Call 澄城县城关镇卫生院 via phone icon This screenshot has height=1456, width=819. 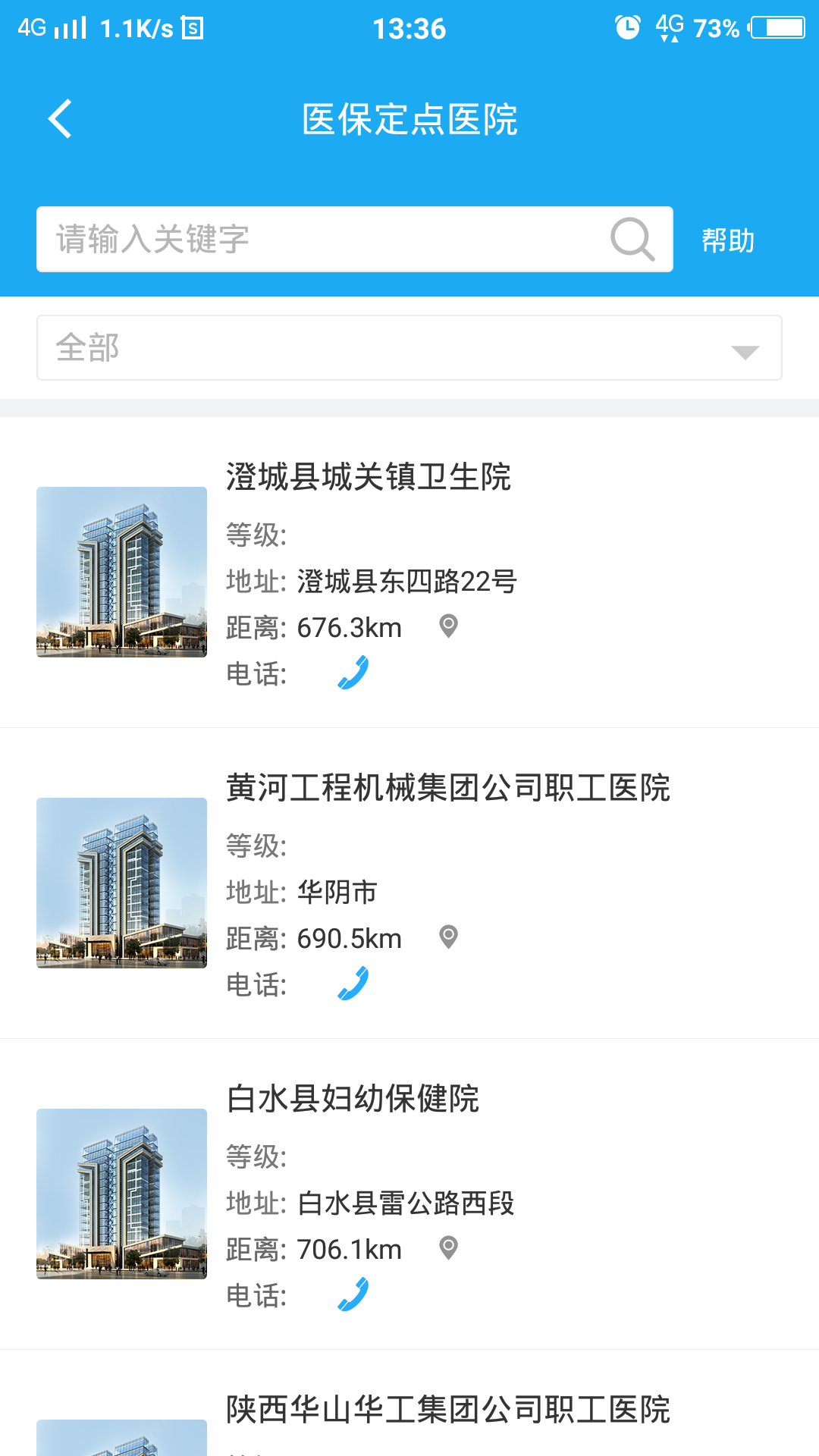(353, 673)
